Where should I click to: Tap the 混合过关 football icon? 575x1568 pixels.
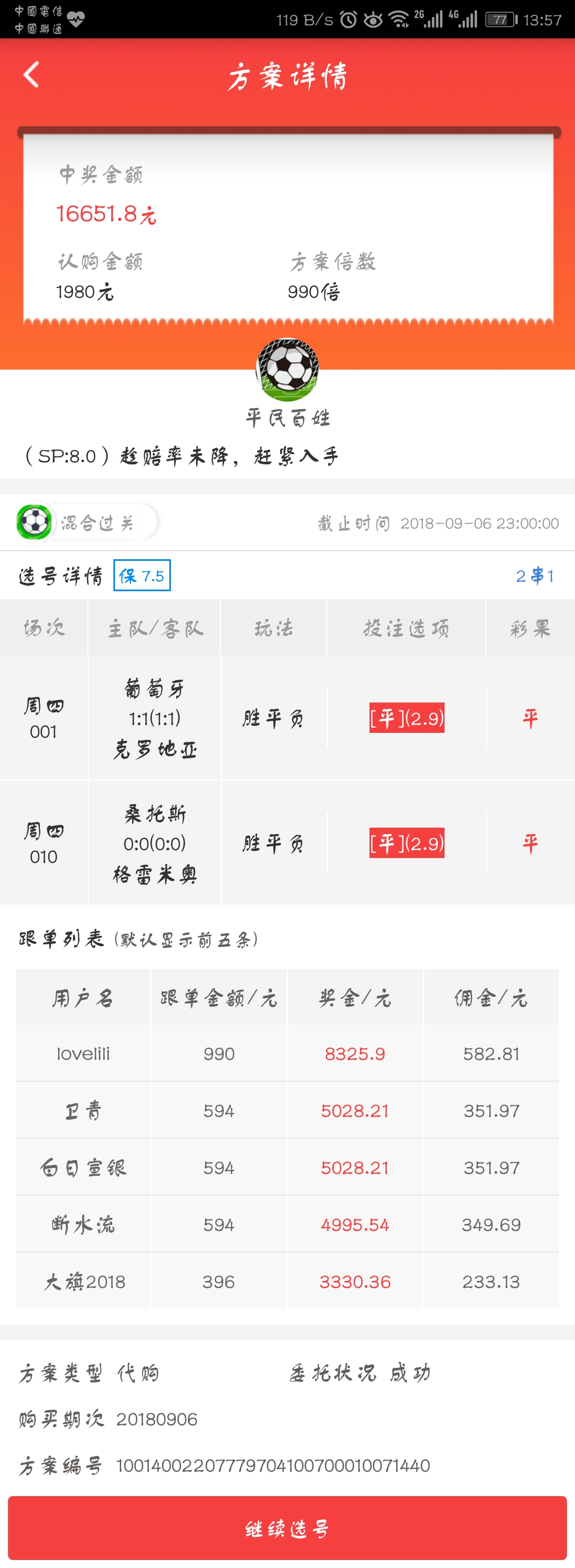tap(34, 522)
